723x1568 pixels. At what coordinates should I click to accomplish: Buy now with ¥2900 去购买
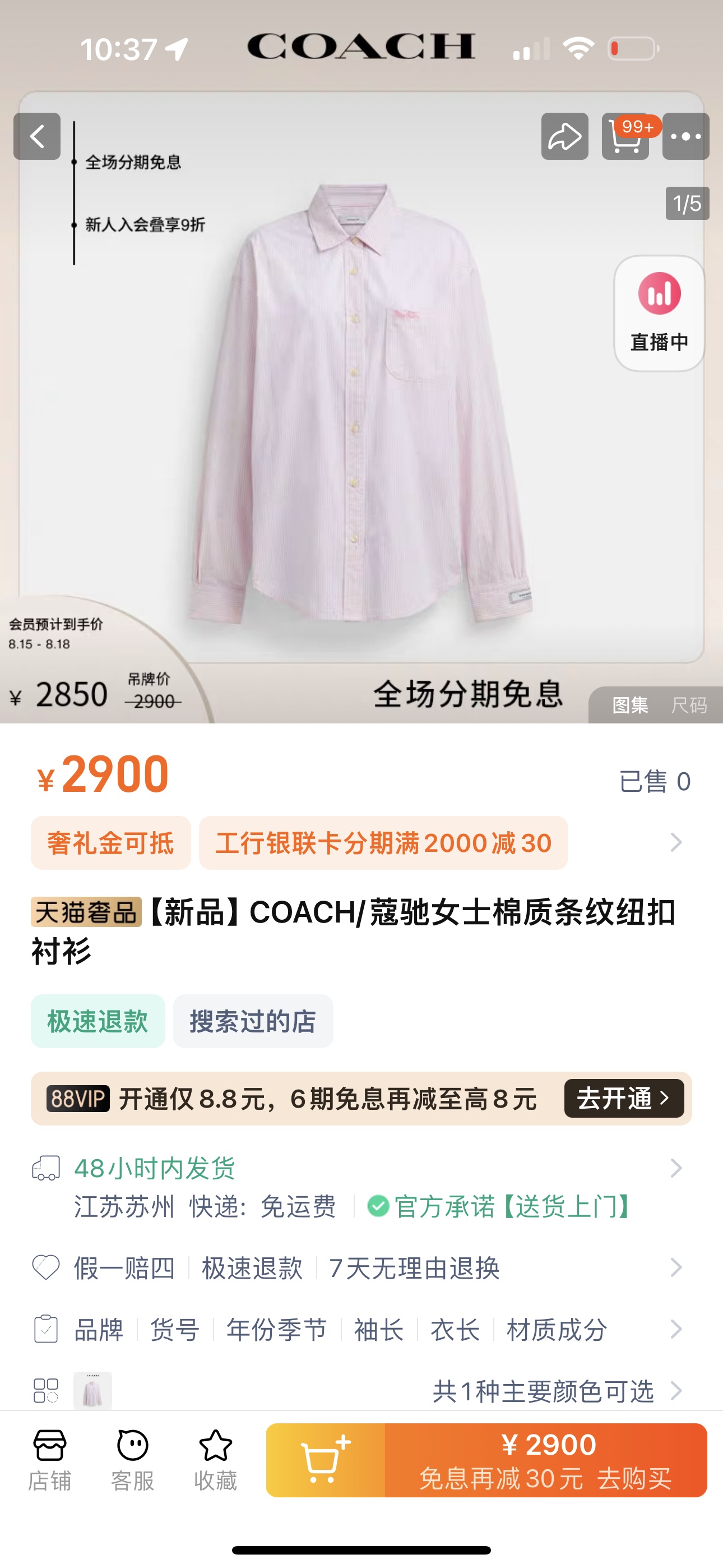pos(546,1460)
